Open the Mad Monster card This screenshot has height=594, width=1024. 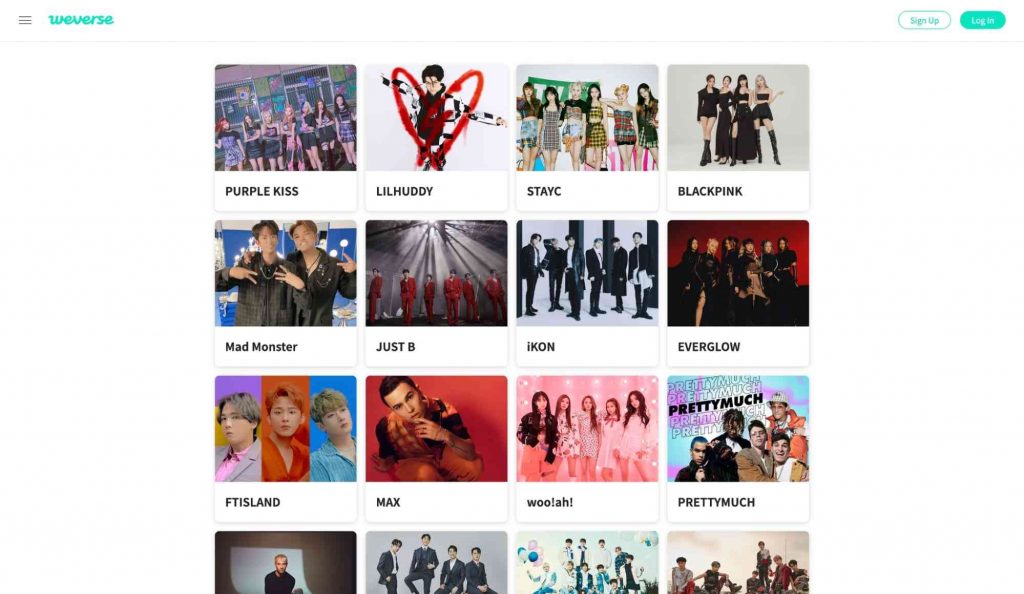coord(285,292)
